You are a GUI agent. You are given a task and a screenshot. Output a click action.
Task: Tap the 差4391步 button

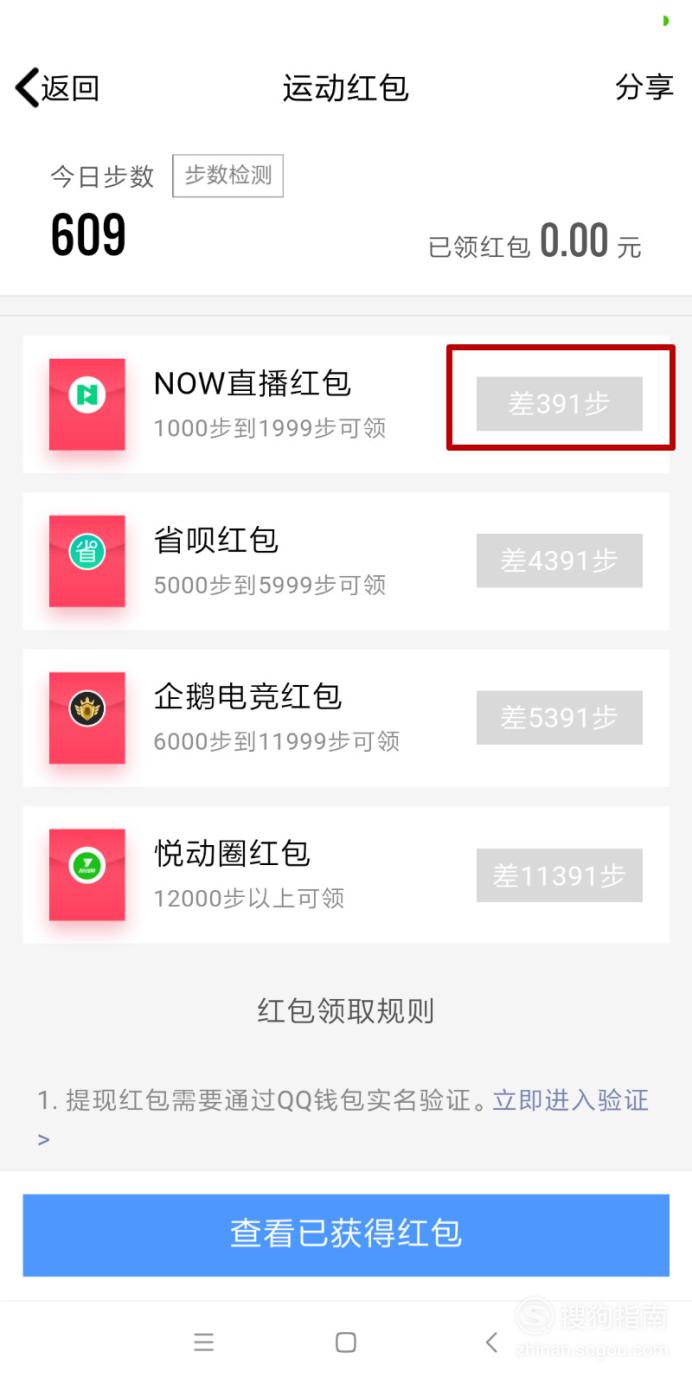[559, 561]
